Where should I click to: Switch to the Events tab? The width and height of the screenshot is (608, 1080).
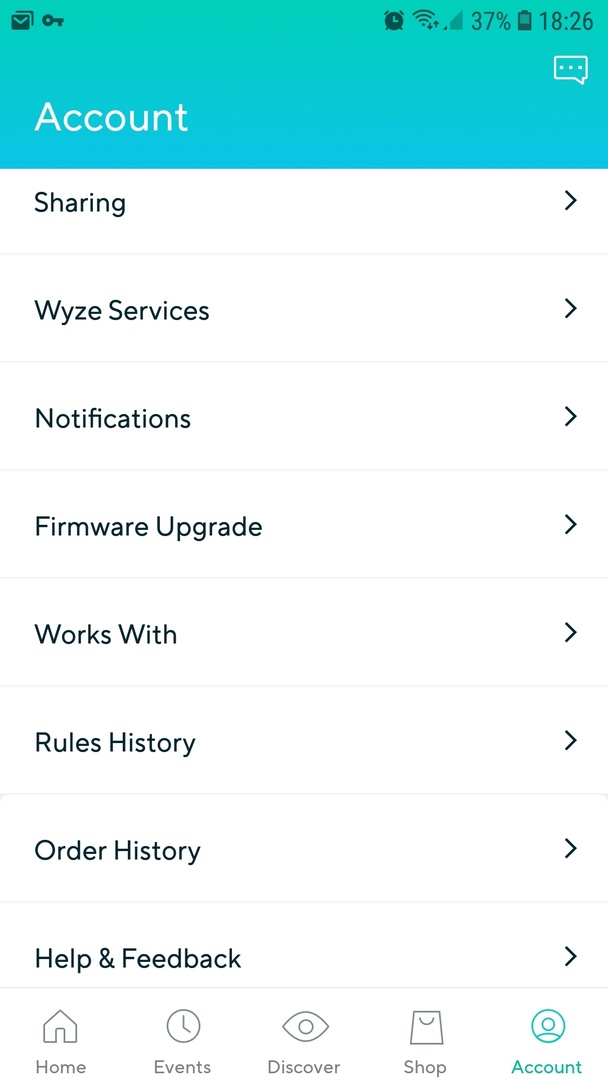(183, 1040)
